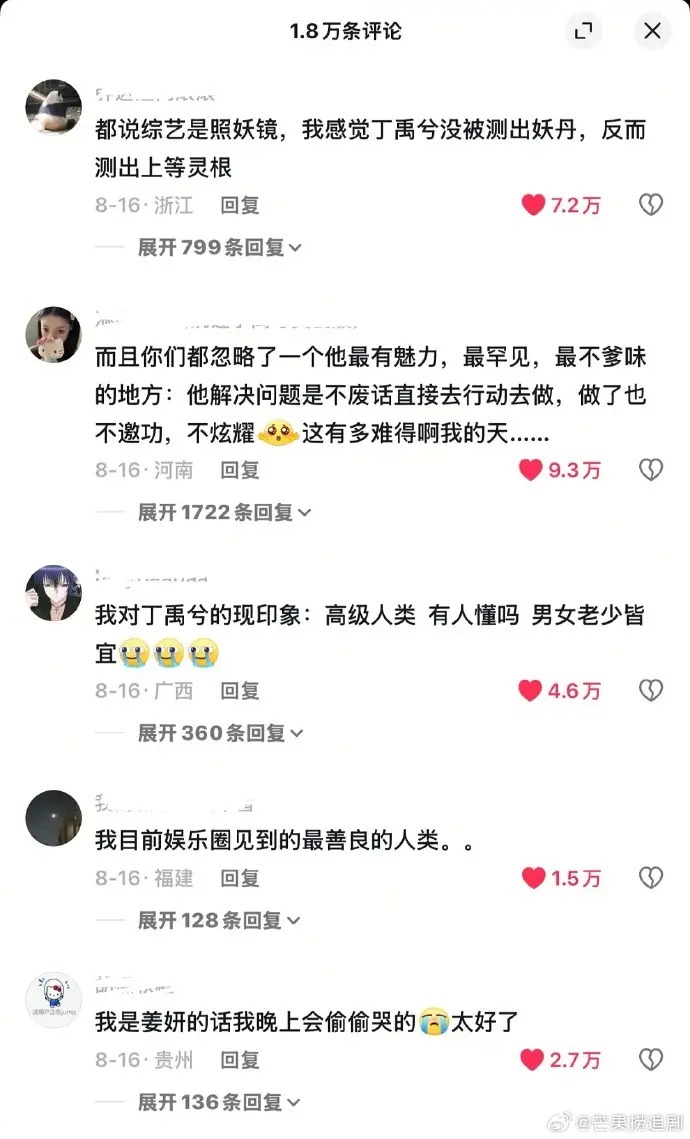Show the 1722 replies to the 河南 comment

tap(225, 512)
